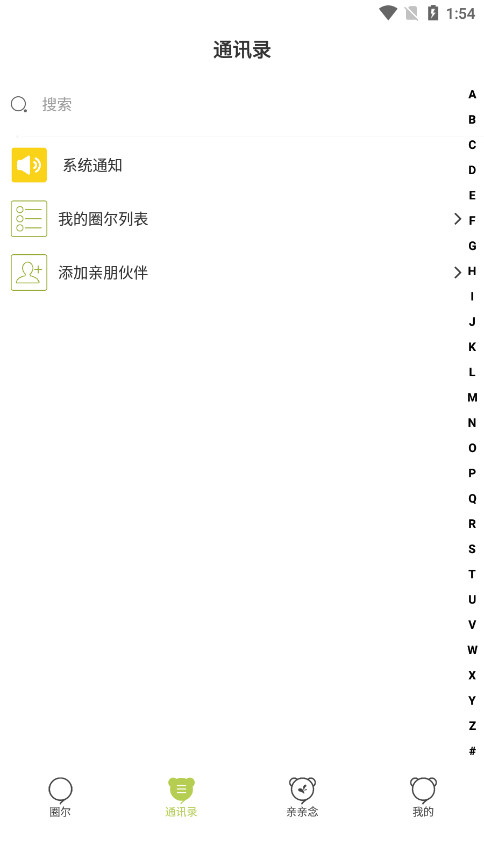Switch to the 圈尔 tab

pyautogui.click(x=60, y=797)
